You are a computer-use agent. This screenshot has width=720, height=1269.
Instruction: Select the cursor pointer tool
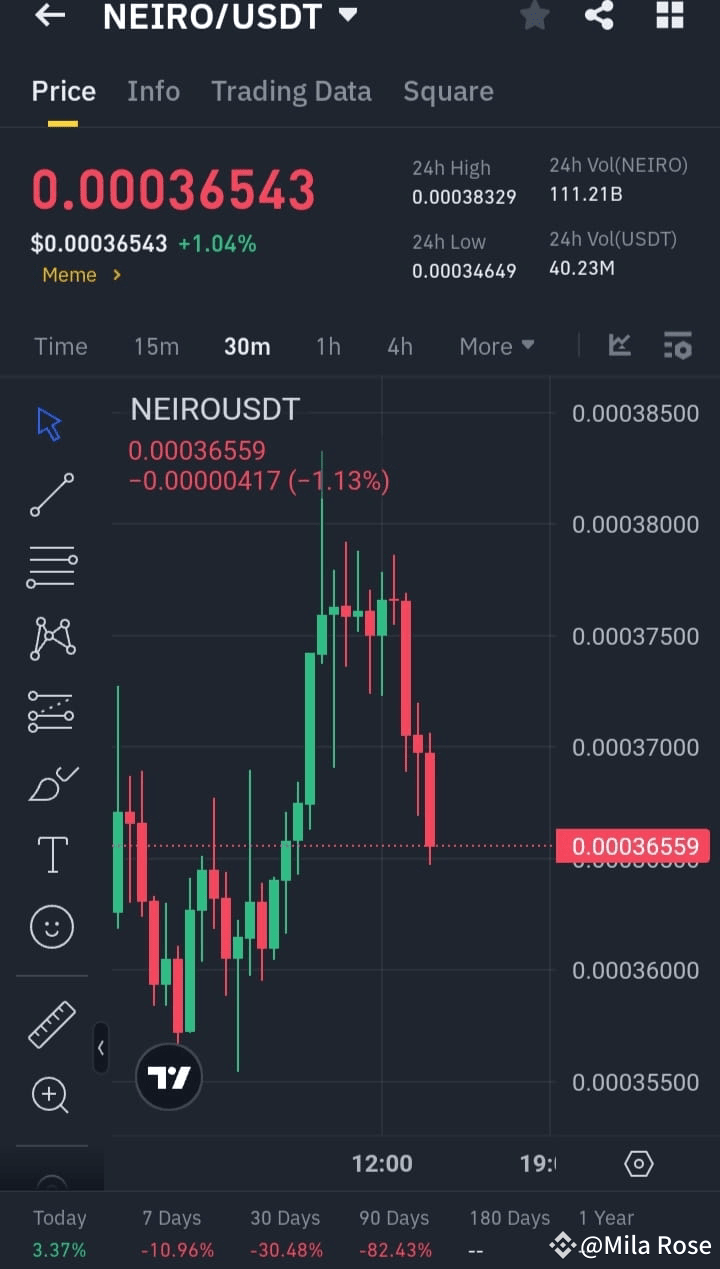48,423
